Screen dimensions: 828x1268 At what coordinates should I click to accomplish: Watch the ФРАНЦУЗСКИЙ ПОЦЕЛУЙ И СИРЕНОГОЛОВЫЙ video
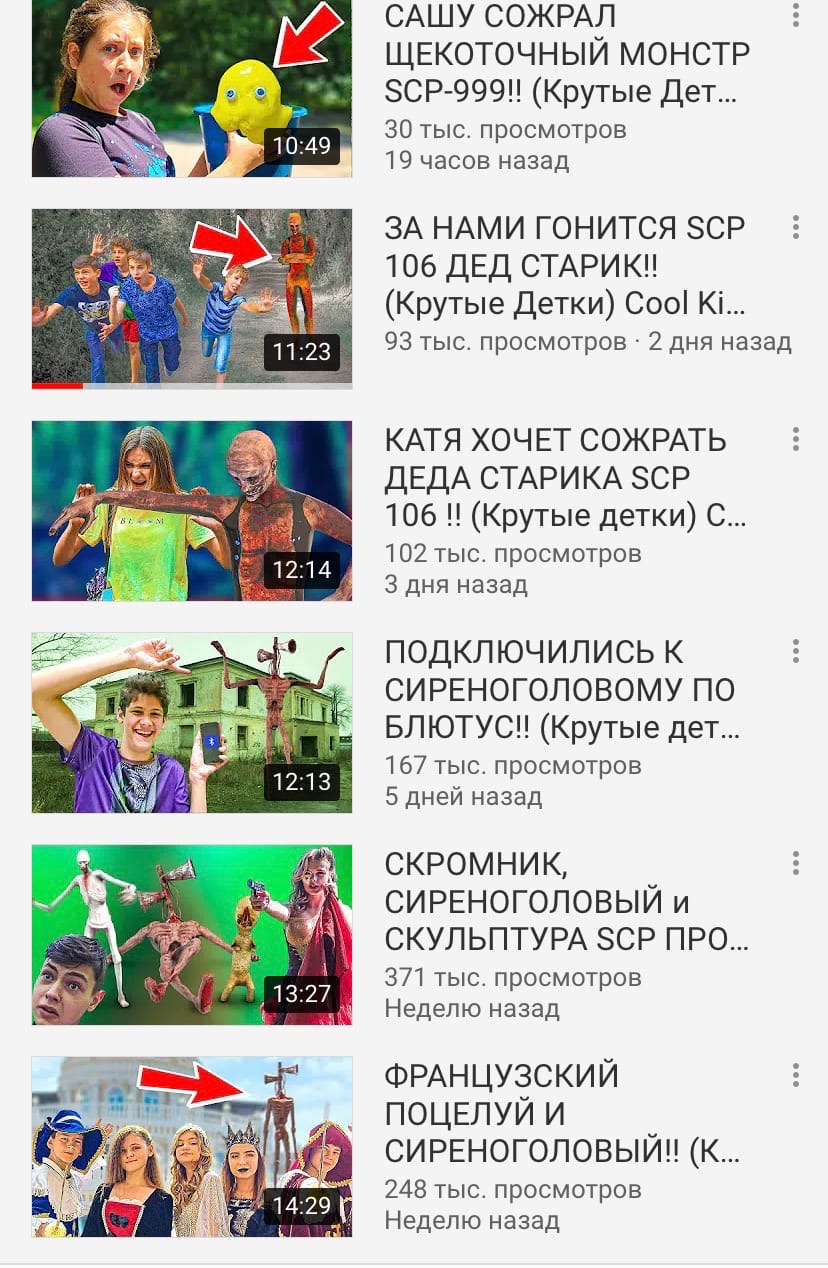[x=192, y=1146]
